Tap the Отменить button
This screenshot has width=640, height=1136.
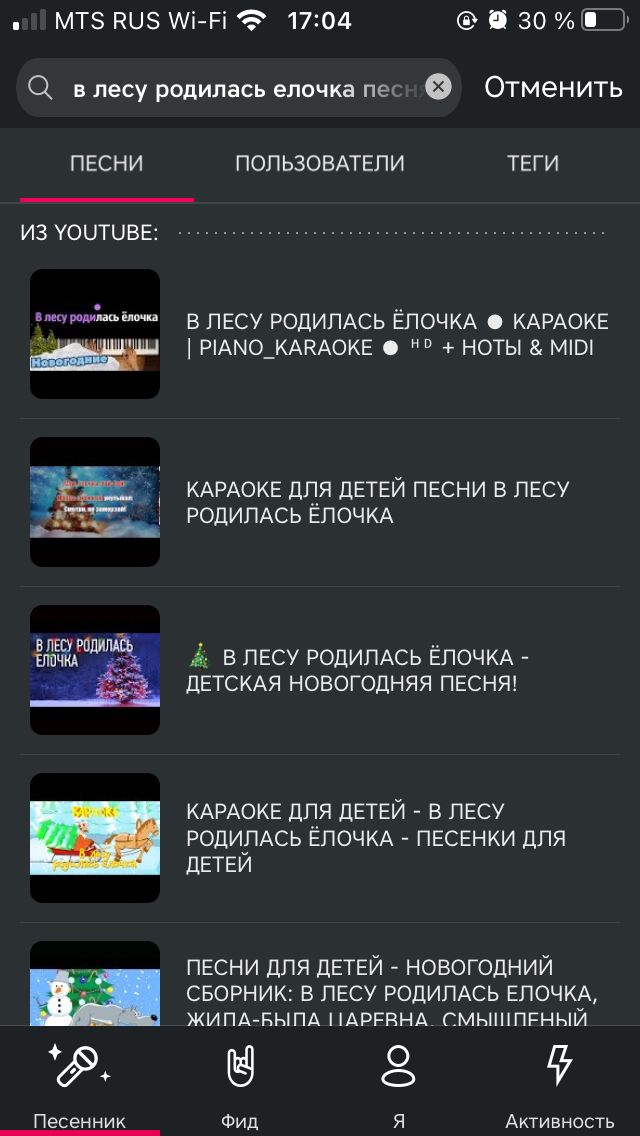[x=553, y=88]
